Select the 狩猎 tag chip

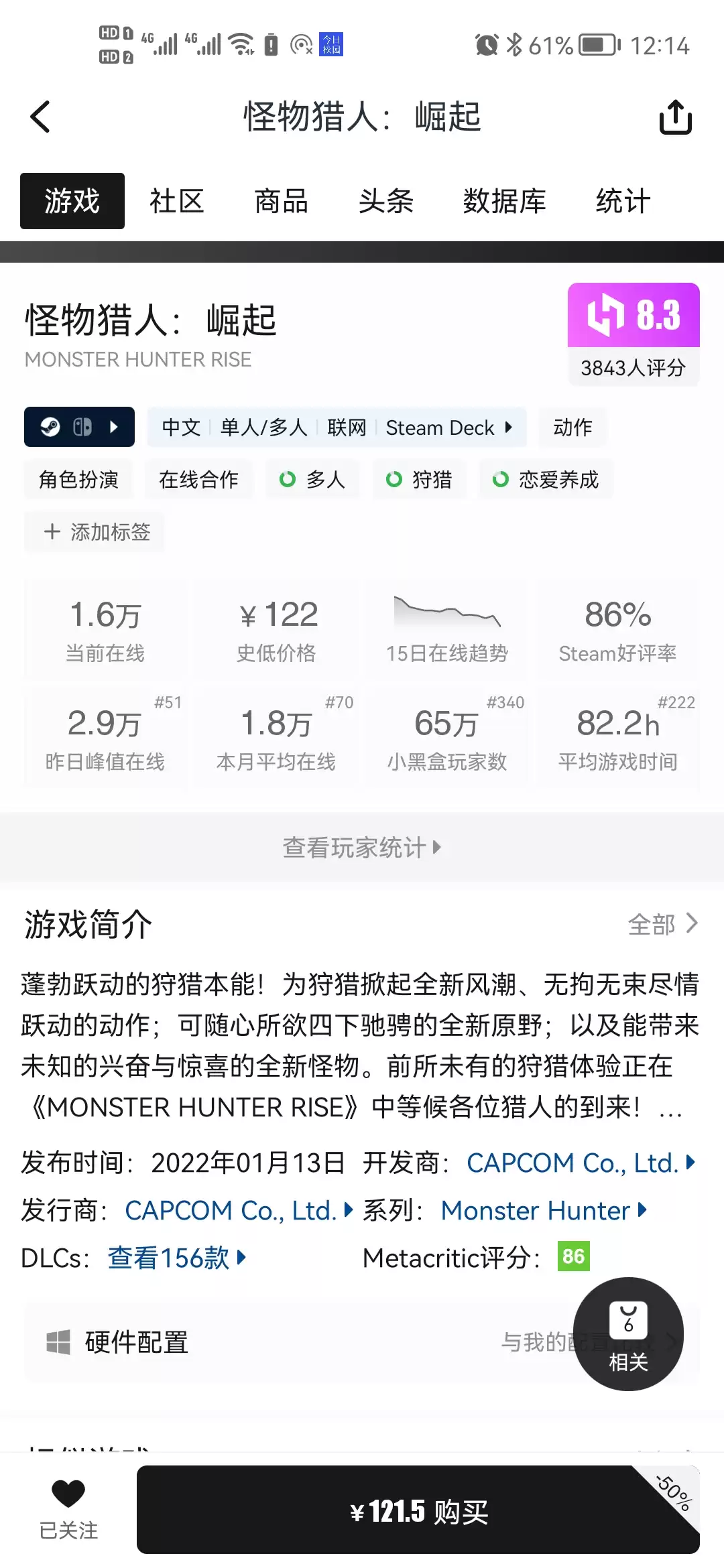(419, 479)
